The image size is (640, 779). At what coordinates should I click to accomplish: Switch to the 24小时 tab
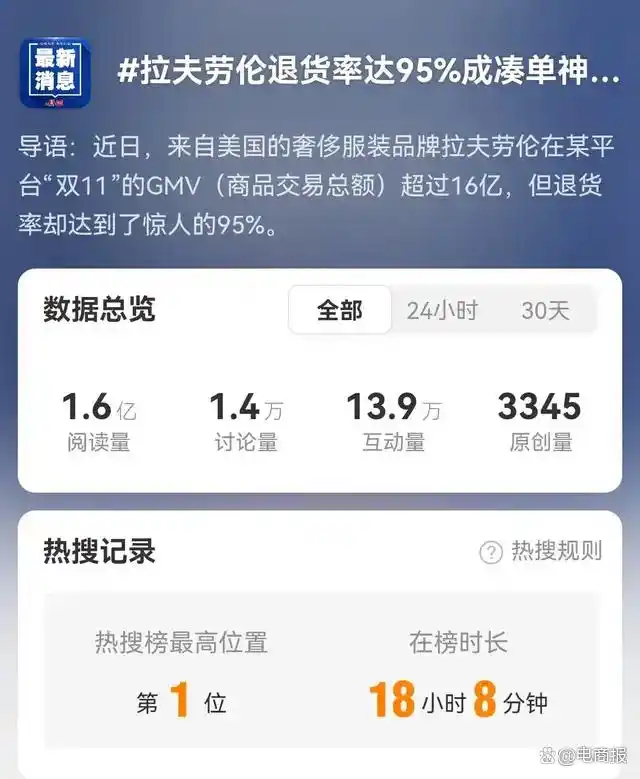[442, 310]
